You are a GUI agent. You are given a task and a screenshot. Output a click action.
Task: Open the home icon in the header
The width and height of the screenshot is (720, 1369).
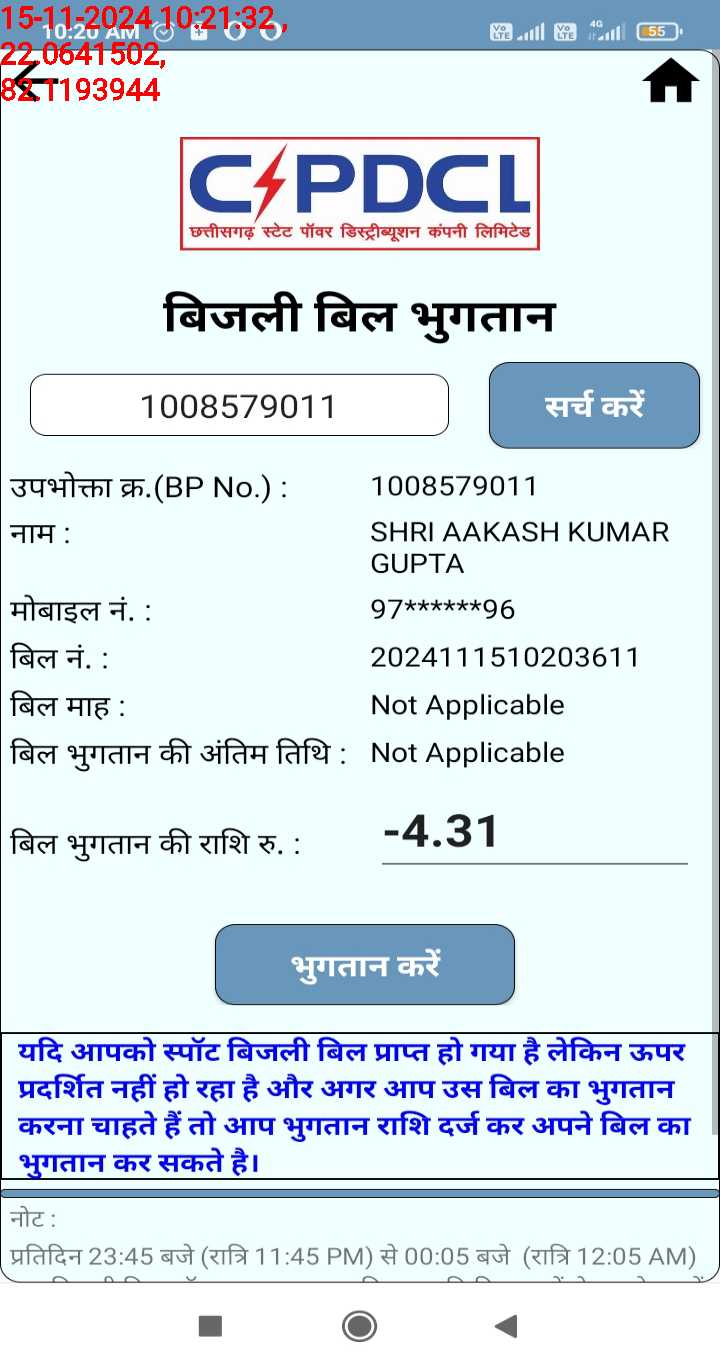(671, 81)
